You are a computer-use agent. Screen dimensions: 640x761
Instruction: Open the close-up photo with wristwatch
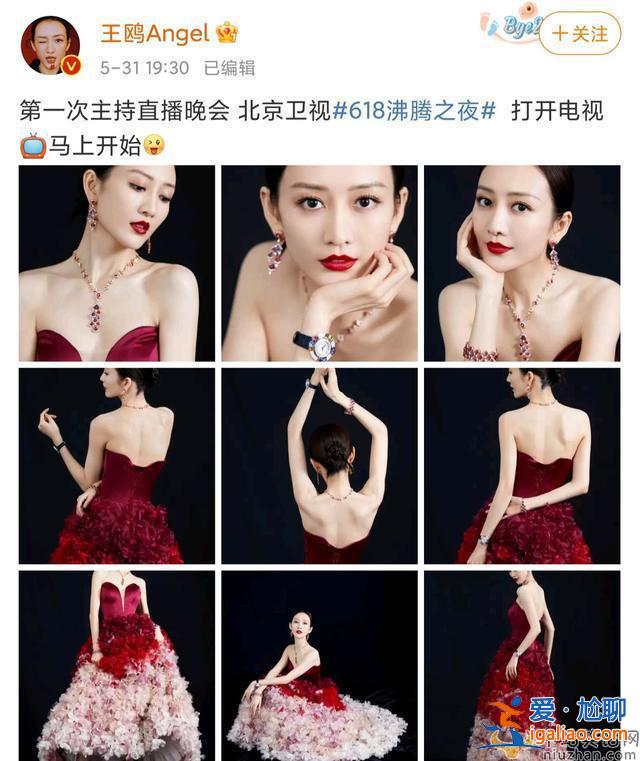[x=319, y=263]
